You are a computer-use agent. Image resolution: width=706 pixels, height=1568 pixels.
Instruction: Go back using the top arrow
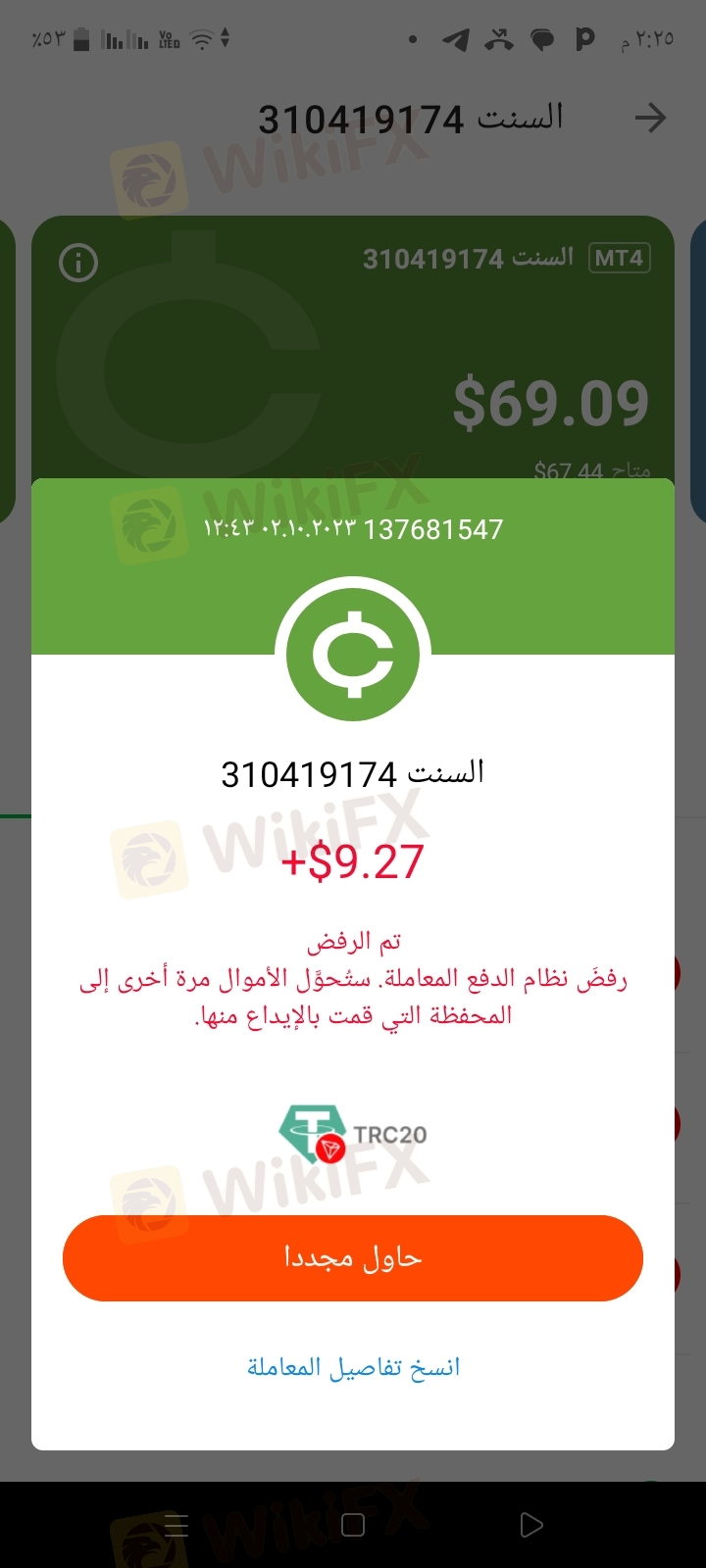[x=650, y=119]
